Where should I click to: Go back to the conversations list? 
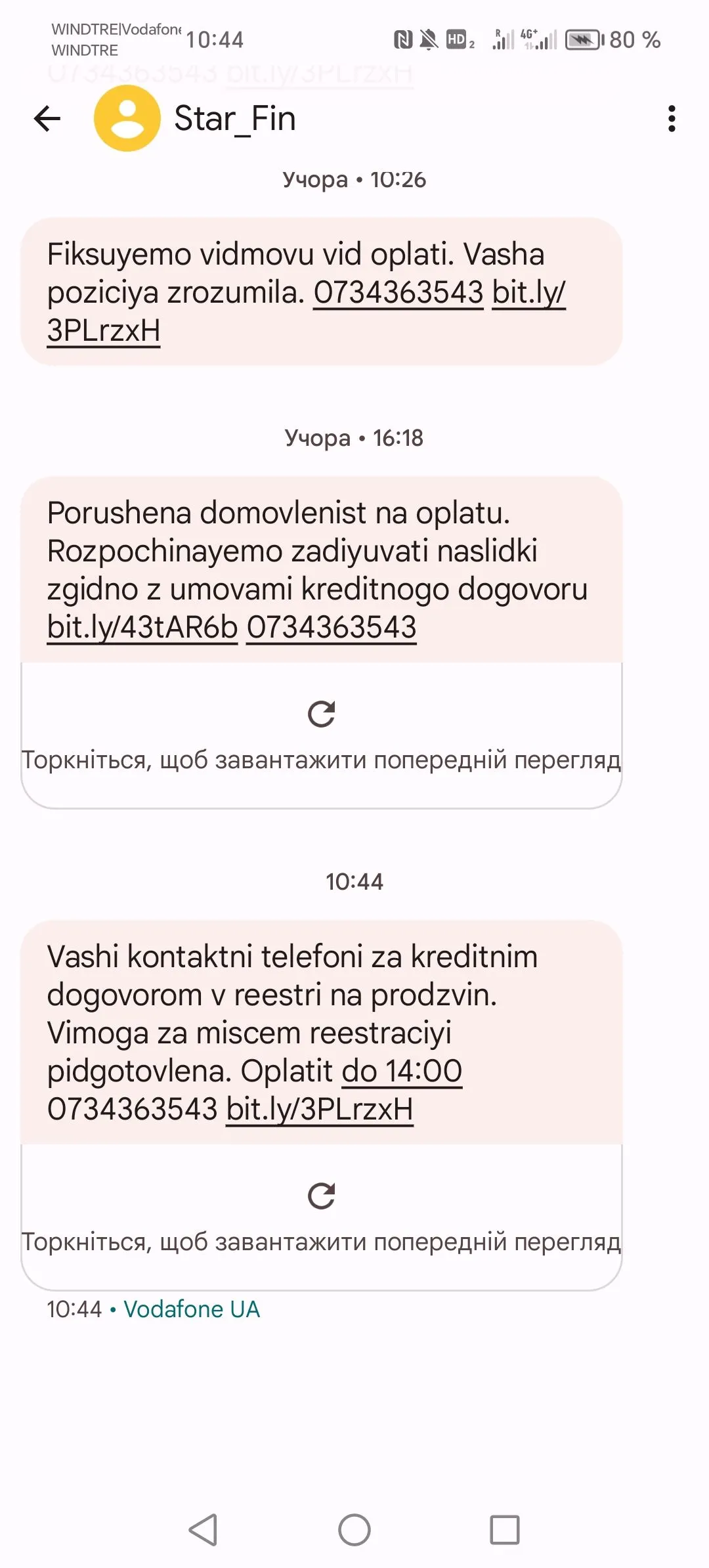(47, 119)
